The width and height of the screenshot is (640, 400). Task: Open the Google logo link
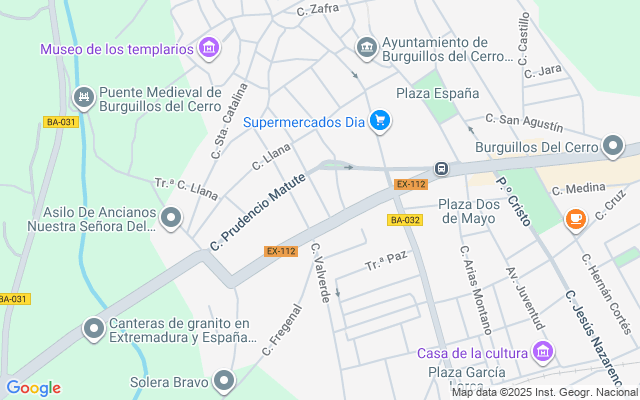pyautogui.click(x=33, y=388)
